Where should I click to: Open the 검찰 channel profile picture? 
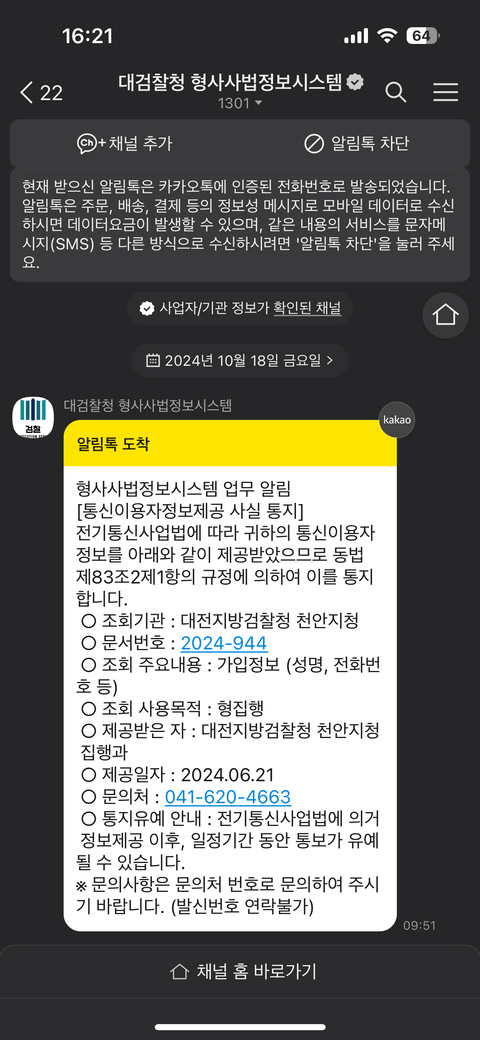pyautogui.click(x=33, y=418)
